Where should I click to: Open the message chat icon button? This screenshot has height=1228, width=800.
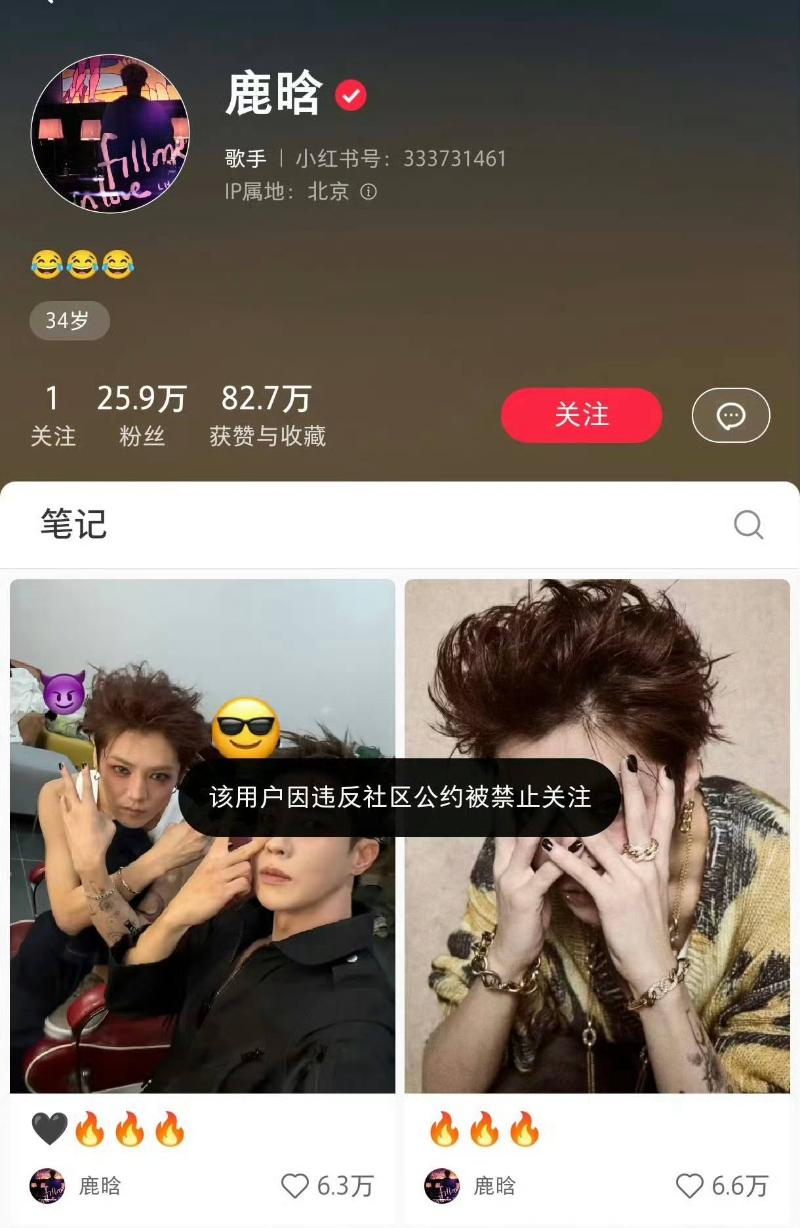tap(731, 415)
